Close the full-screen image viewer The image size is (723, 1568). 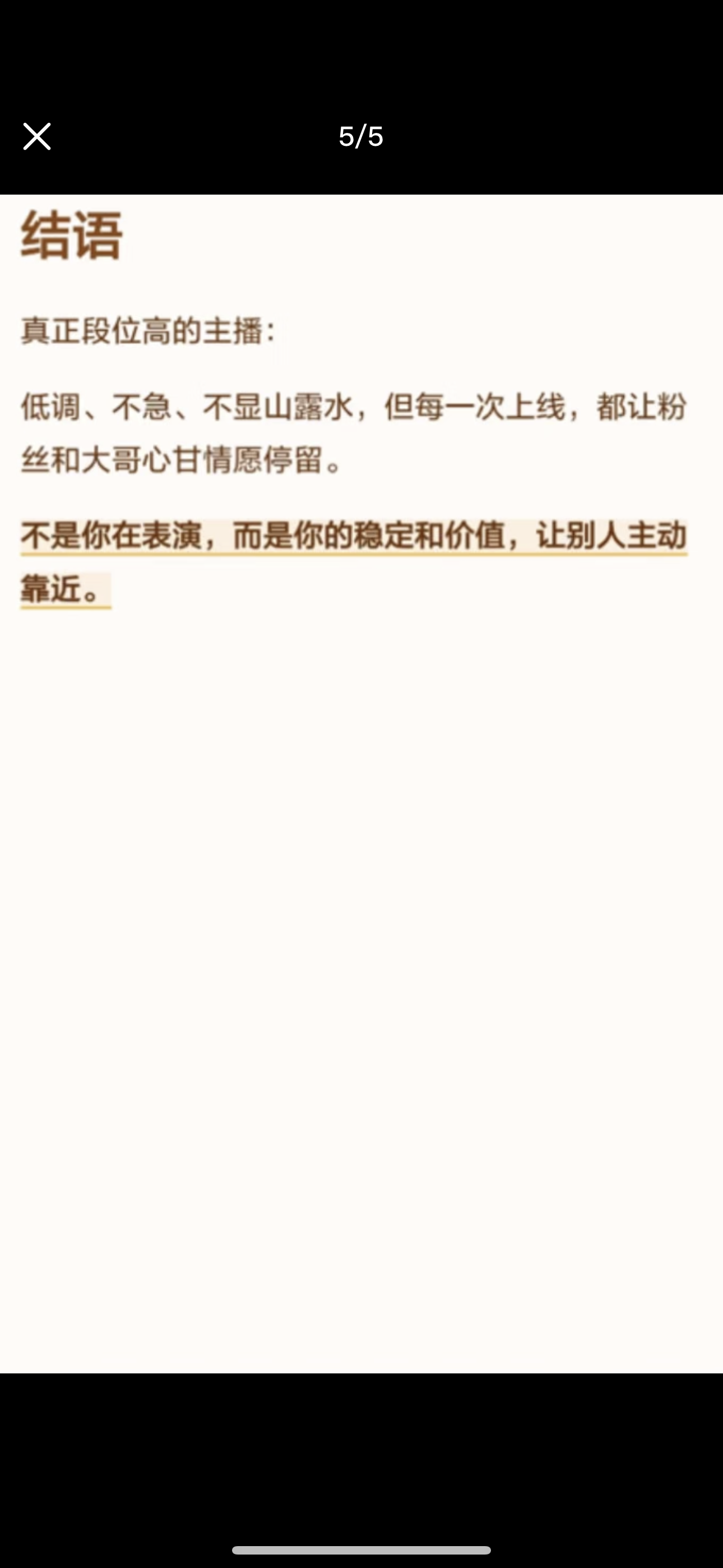click(36, 136)
